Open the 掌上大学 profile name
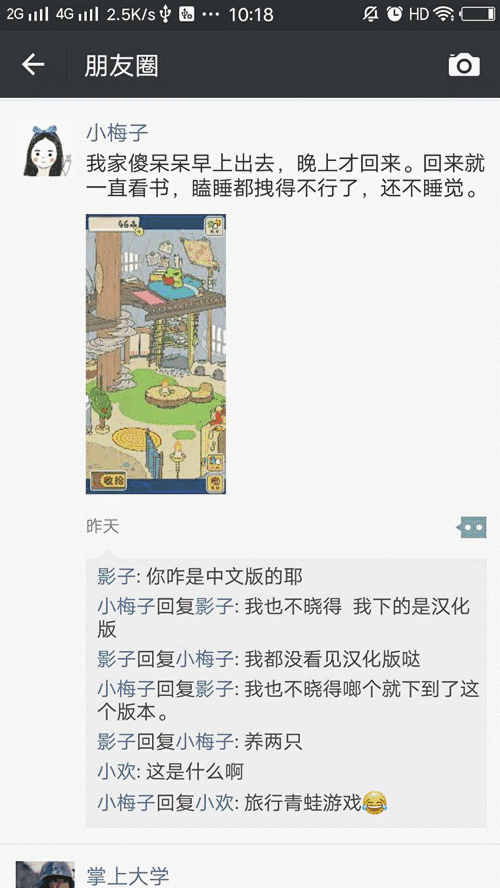The width and height of the screenshot is (500, 888). [127, 876]
